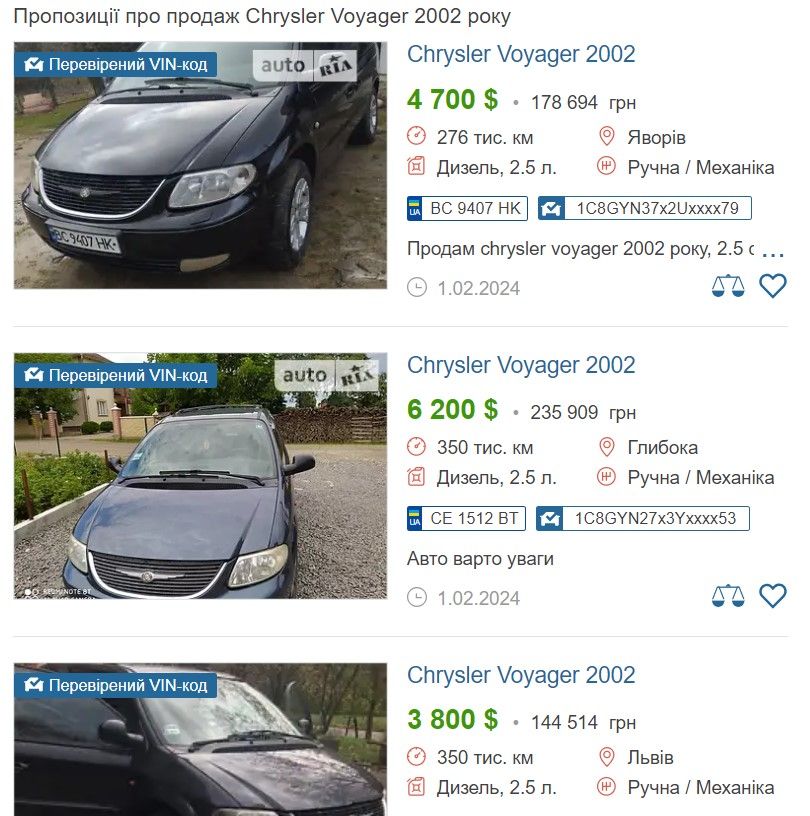Add the 6 200 $ Voyager to comparison
The image size is (810, 816).
point(728,597)
